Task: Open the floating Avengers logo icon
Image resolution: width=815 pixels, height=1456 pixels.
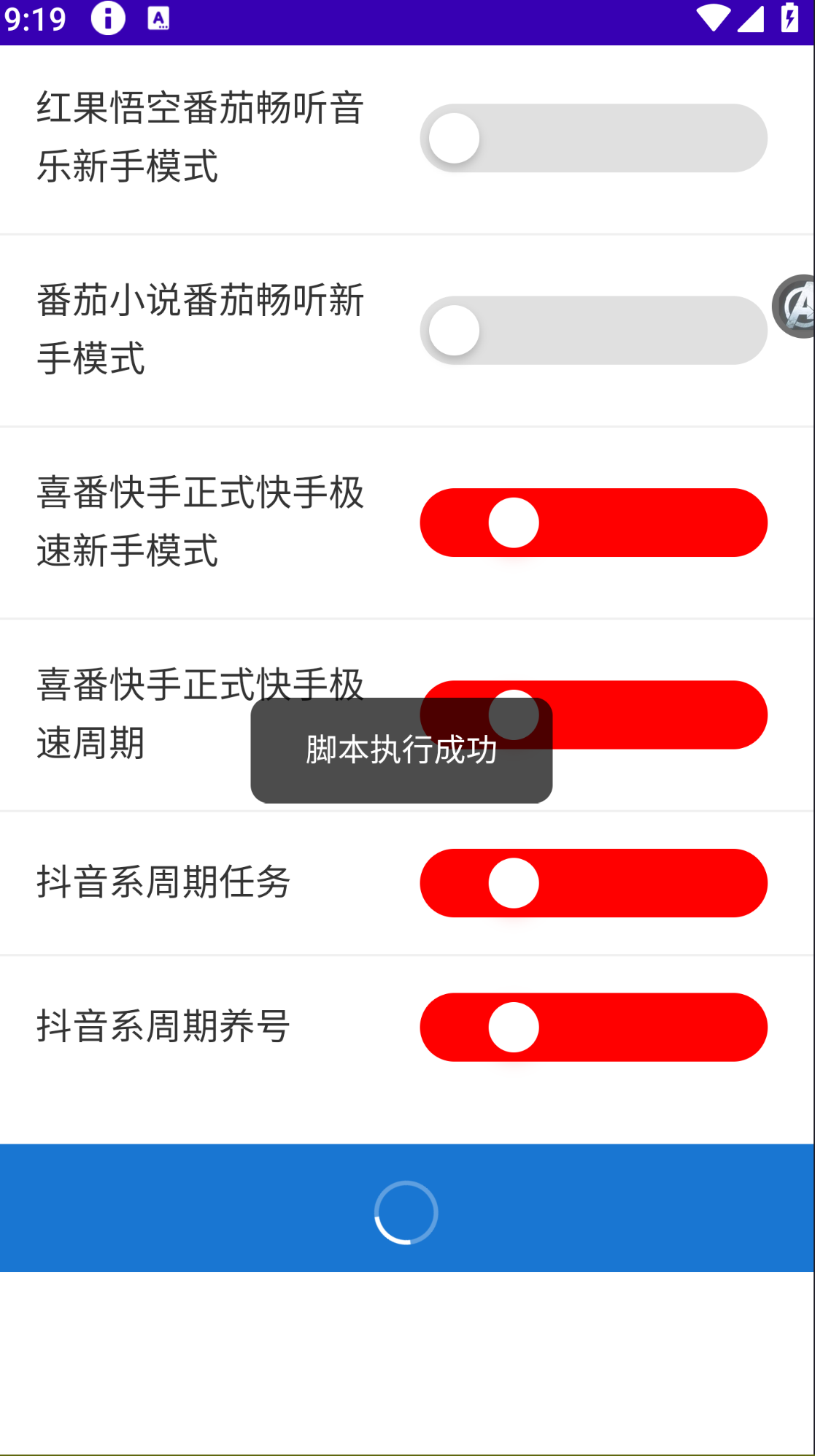Action: (797, 307)
